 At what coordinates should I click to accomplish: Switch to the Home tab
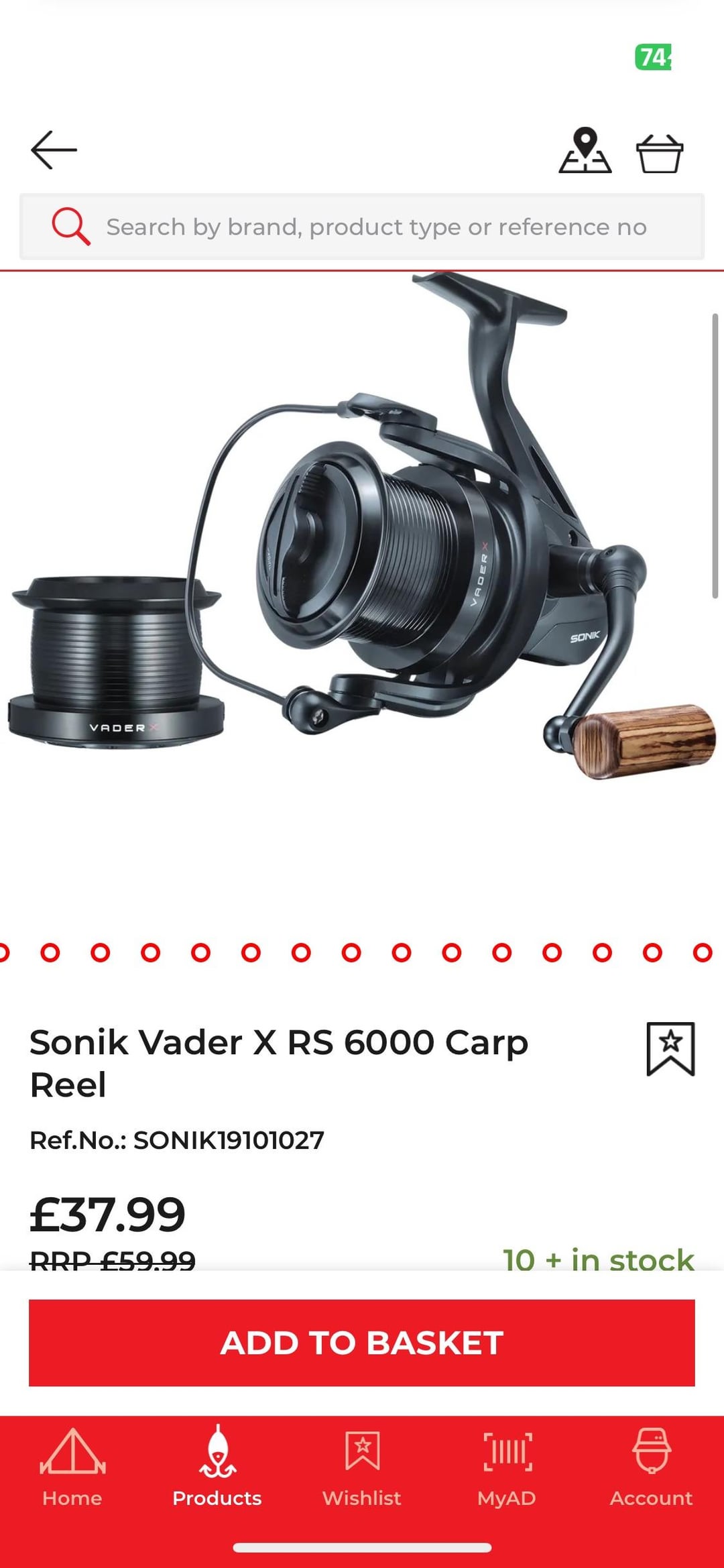click(72, 1468)
